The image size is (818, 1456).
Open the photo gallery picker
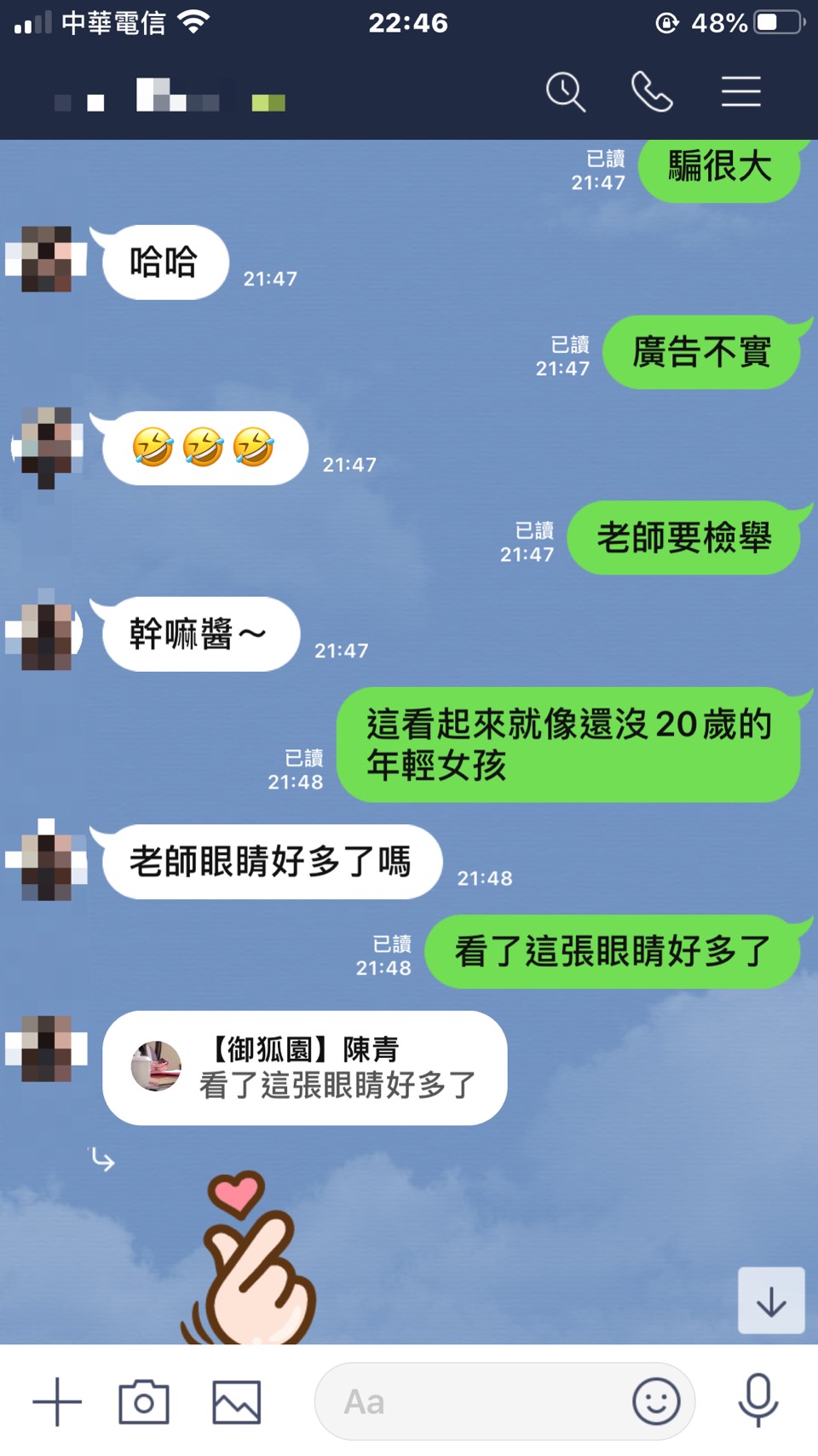(236, 1401)
